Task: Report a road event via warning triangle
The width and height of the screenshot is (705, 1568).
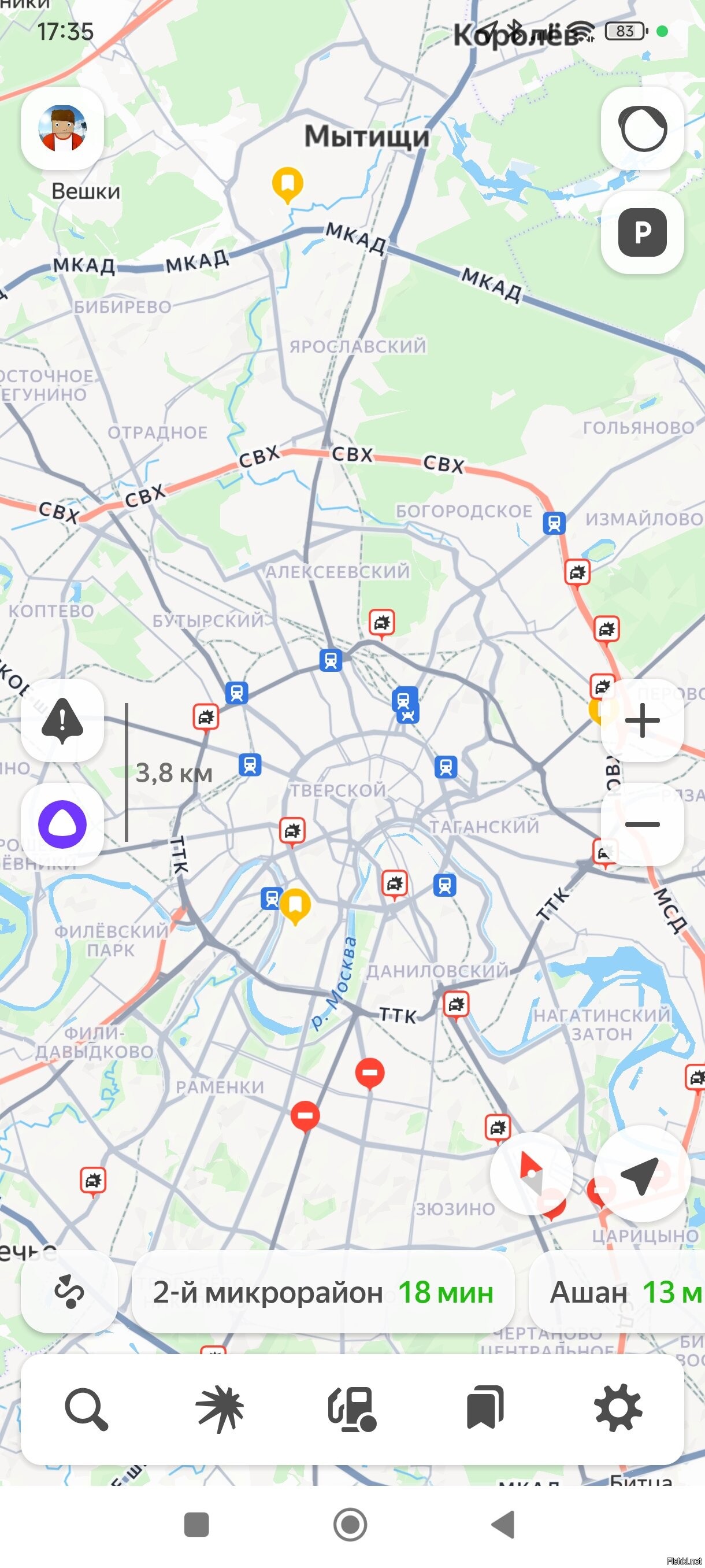Action: pyautogui.click(x=62, y=720)
